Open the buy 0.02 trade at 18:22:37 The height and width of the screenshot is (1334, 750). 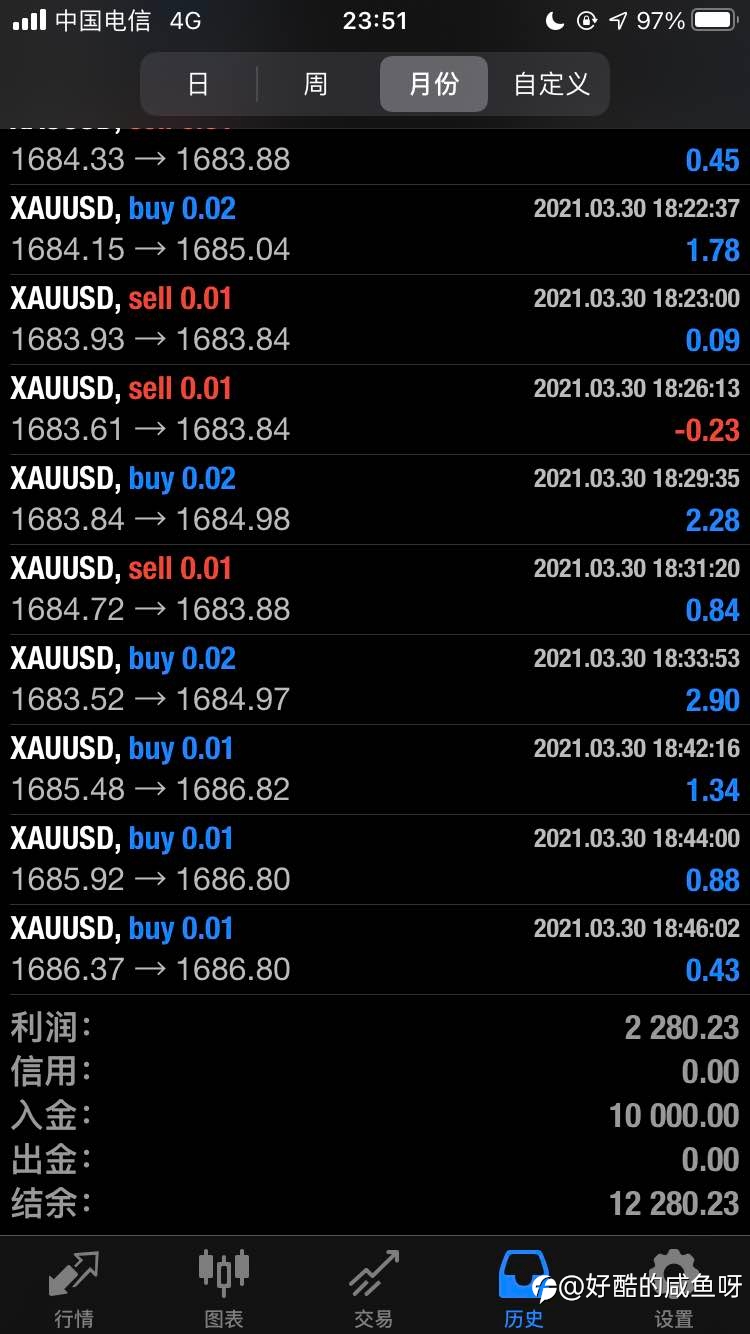pos(375,230)
